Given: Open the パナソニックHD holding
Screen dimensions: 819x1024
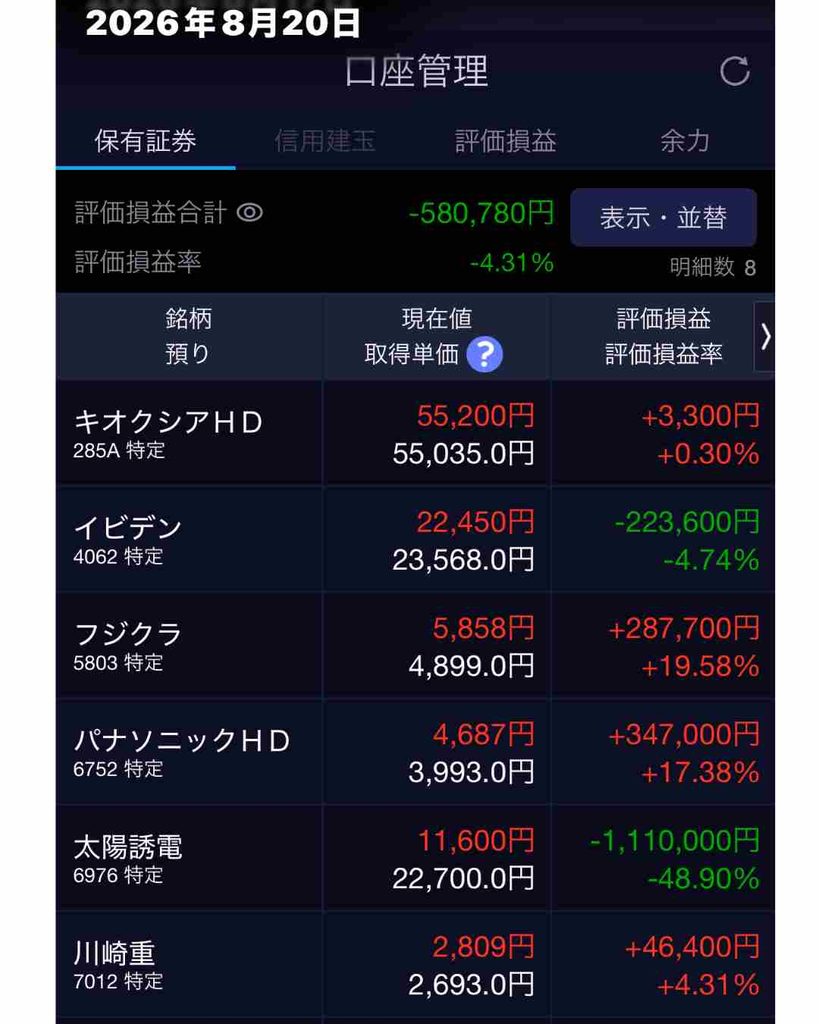Looking at the screenshot, I should 415,752.
